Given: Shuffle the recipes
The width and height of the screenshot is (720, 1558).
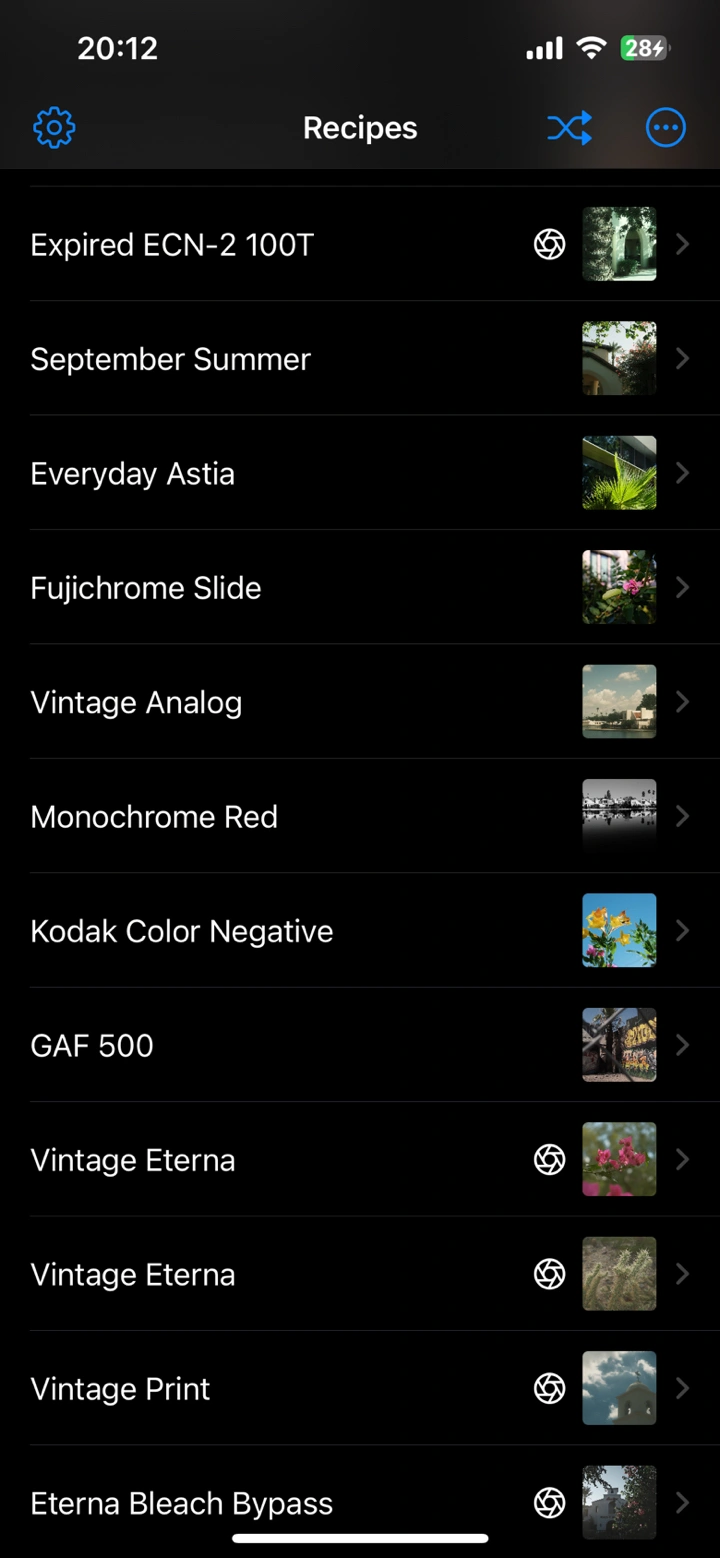Looking at the screenshot, I should [569, 128].
